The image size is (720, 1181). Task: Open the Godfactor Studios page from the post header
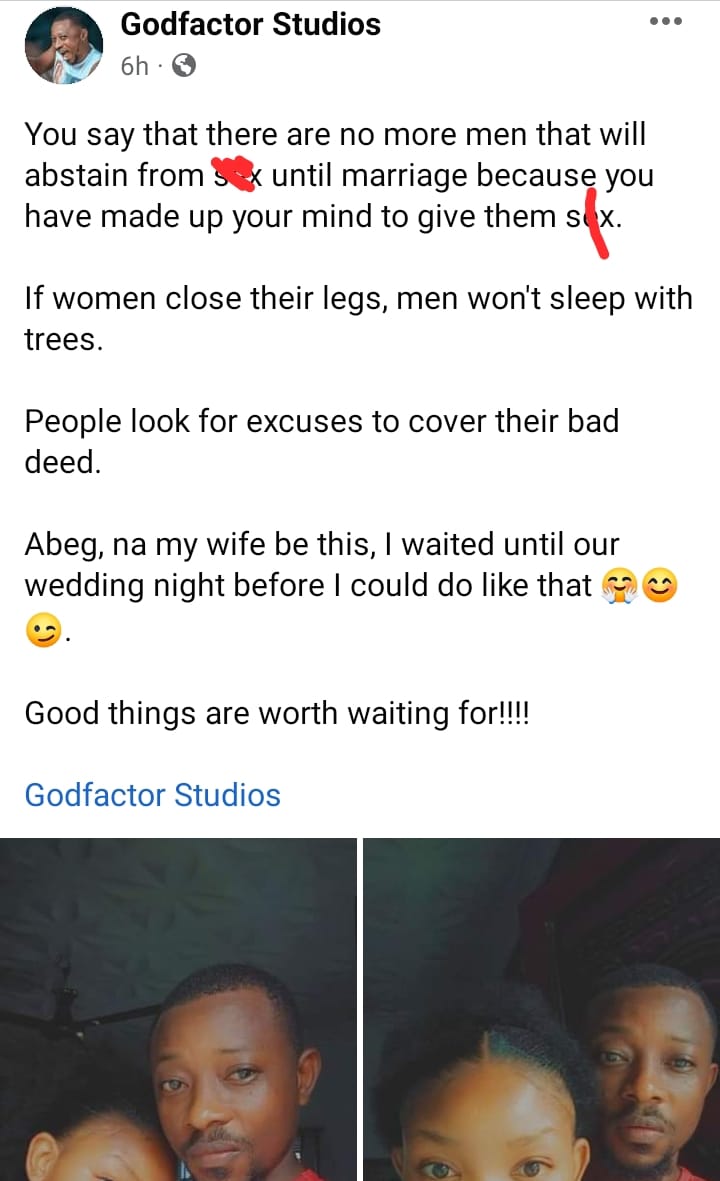(x=250, y=24)
